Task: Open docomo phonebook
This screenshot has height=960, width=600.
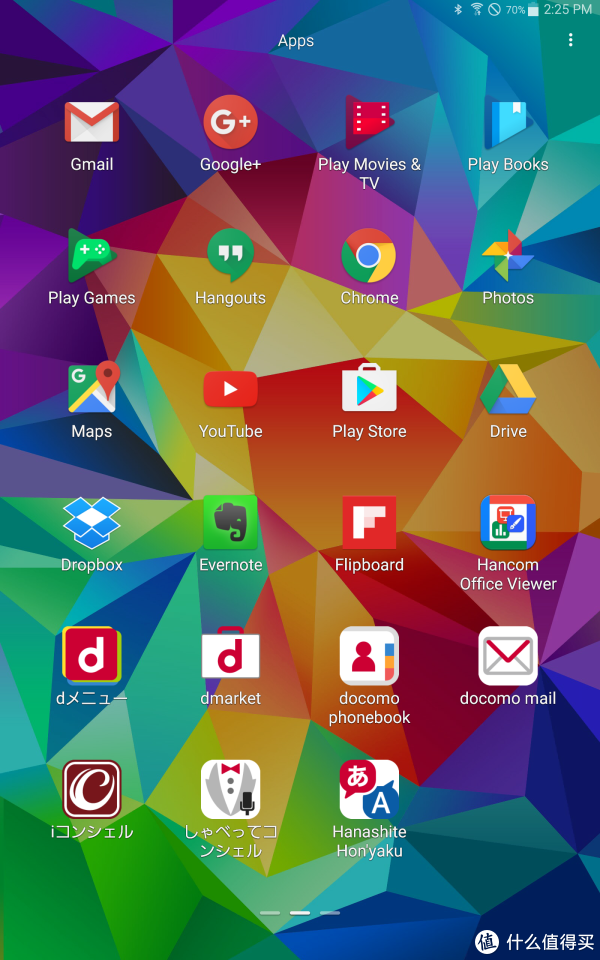Action: (x=369, y=657)
